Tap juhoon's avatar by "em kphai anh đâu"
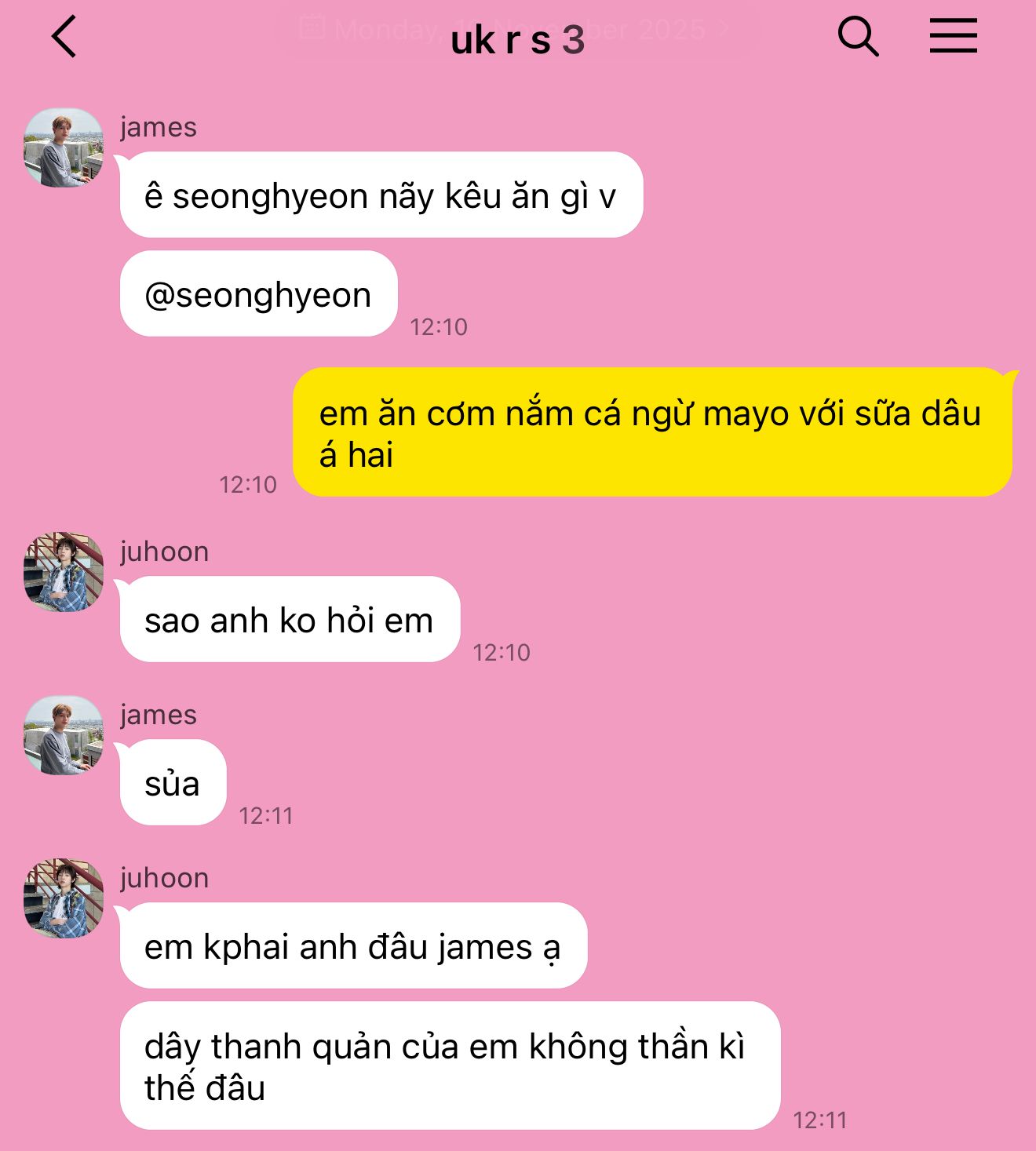Image resolution: width=1036 pixels, height=1151 pixels. (64, 898)
